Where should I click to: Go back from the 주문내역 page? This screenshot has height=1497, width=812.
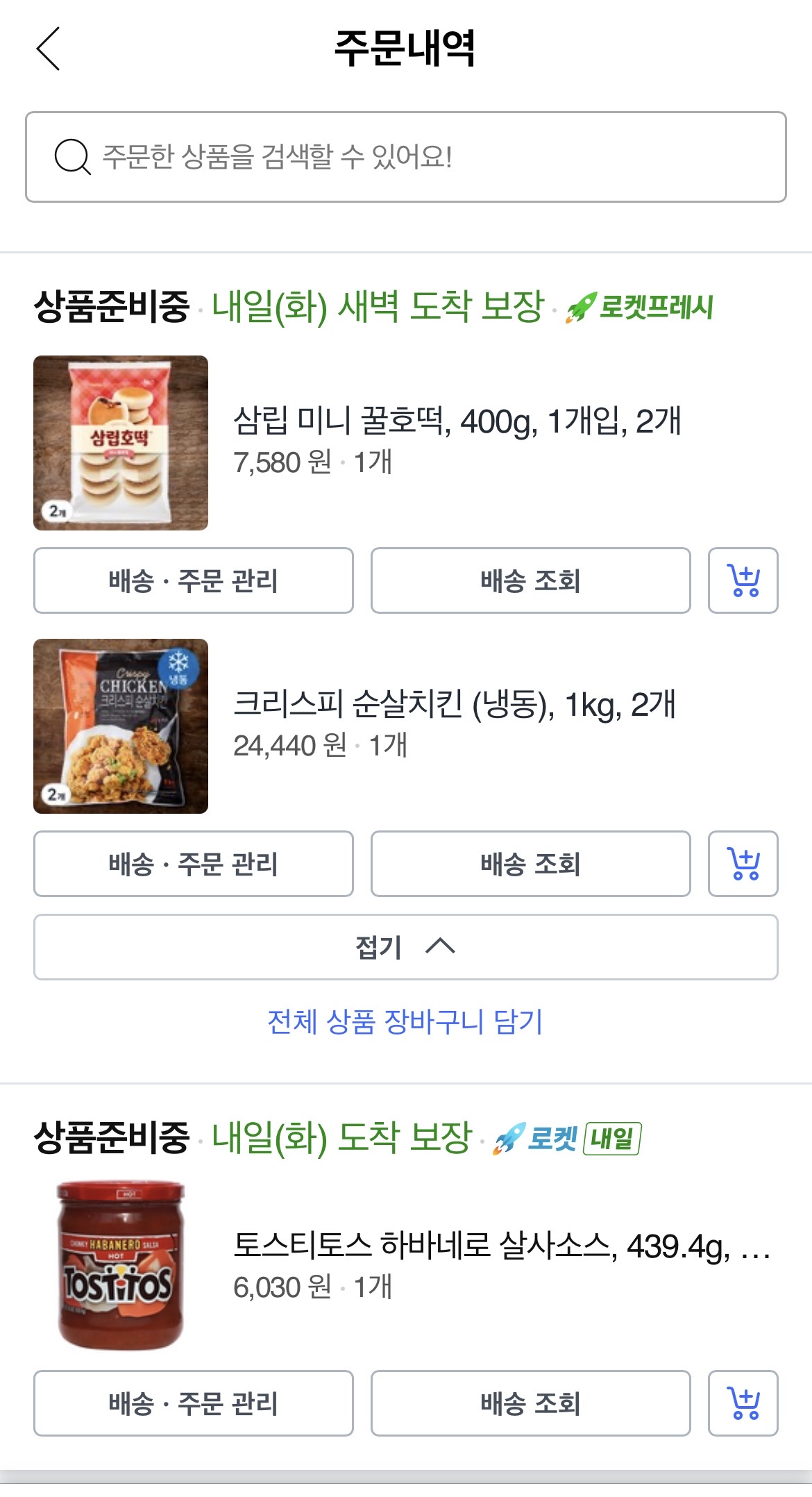(49, 49)
